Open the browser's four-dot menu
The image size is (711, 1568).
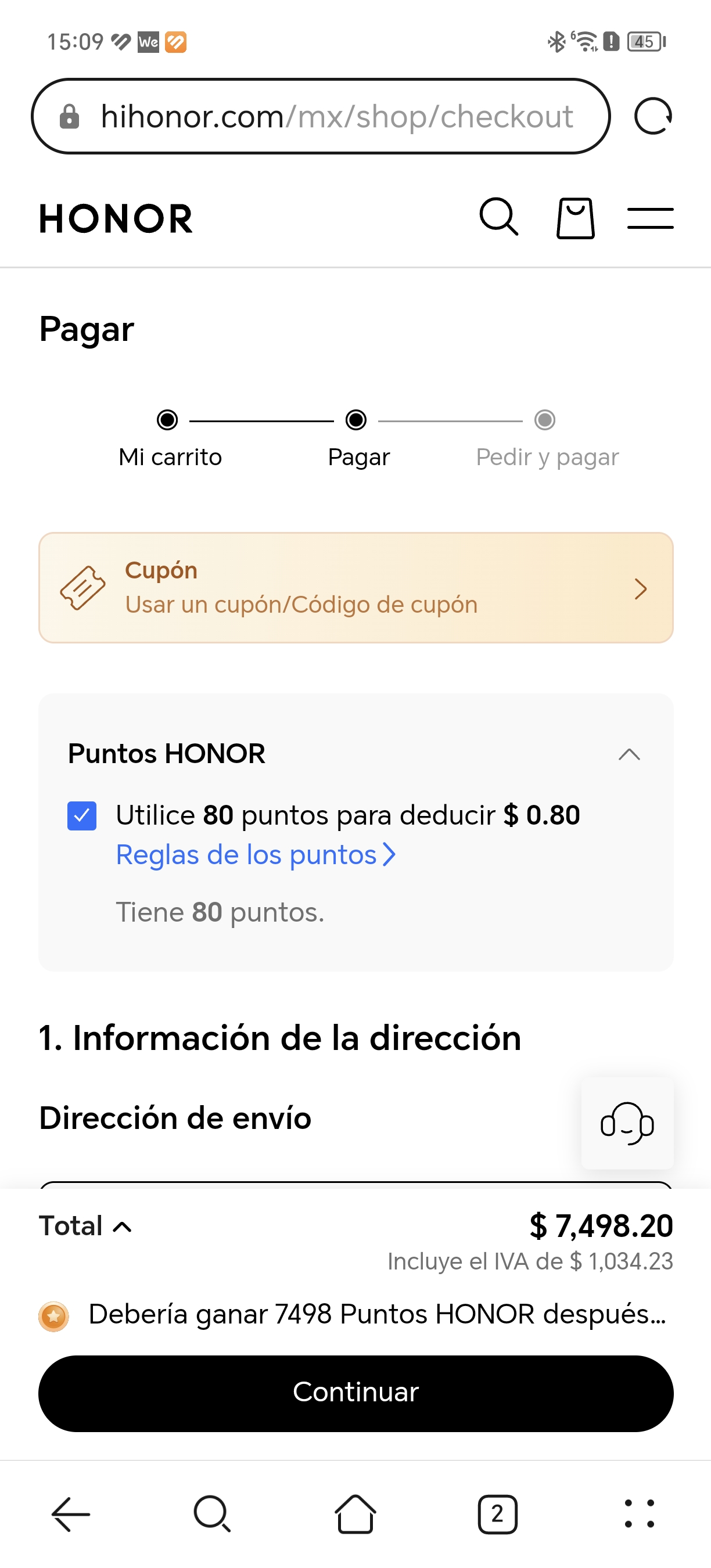(x=639, y=1513)
